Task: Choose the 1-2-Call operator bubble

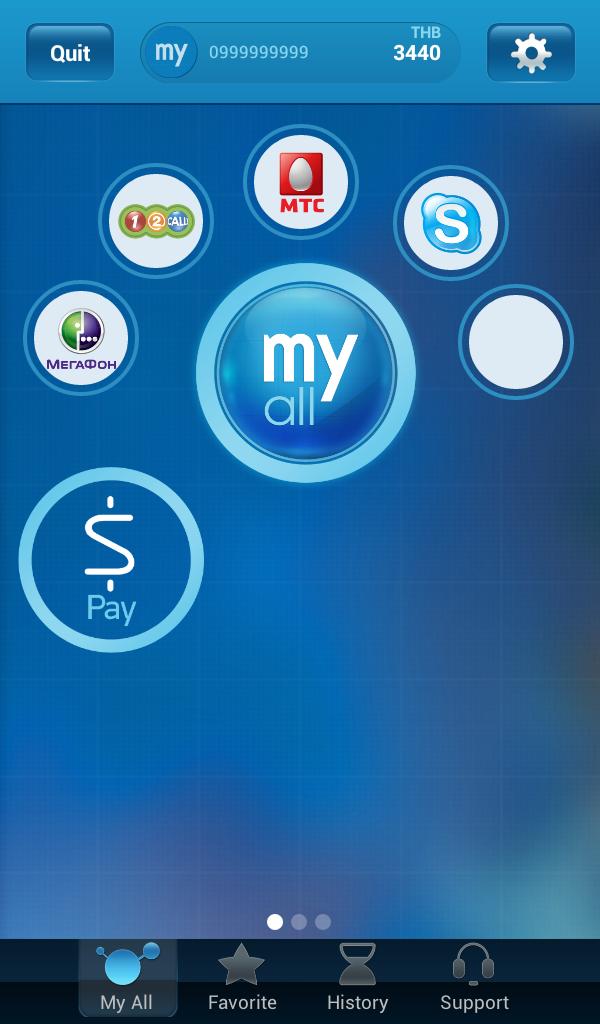Action: click(156, 221)
